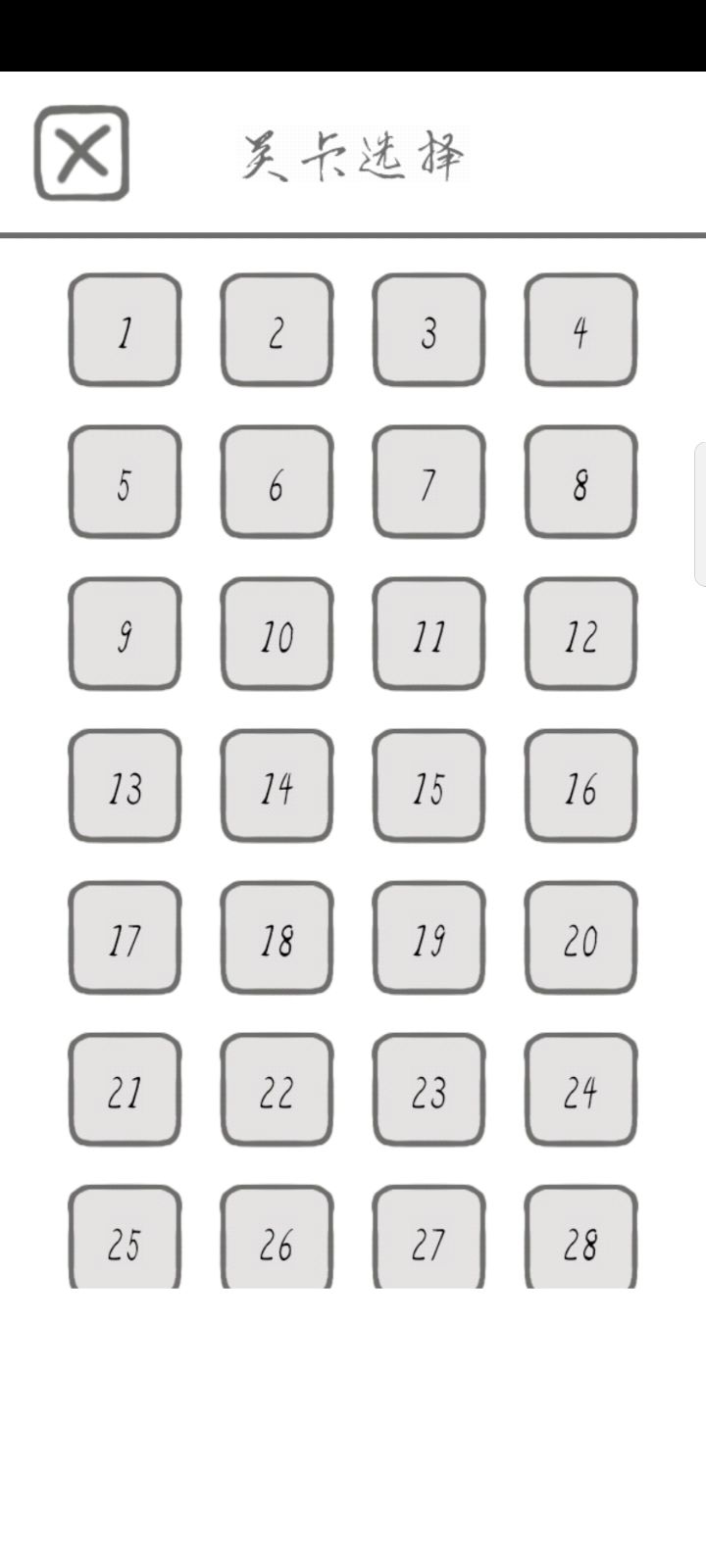706x1568 pixels.
Task: Open level 19
Action: [429, 938]
